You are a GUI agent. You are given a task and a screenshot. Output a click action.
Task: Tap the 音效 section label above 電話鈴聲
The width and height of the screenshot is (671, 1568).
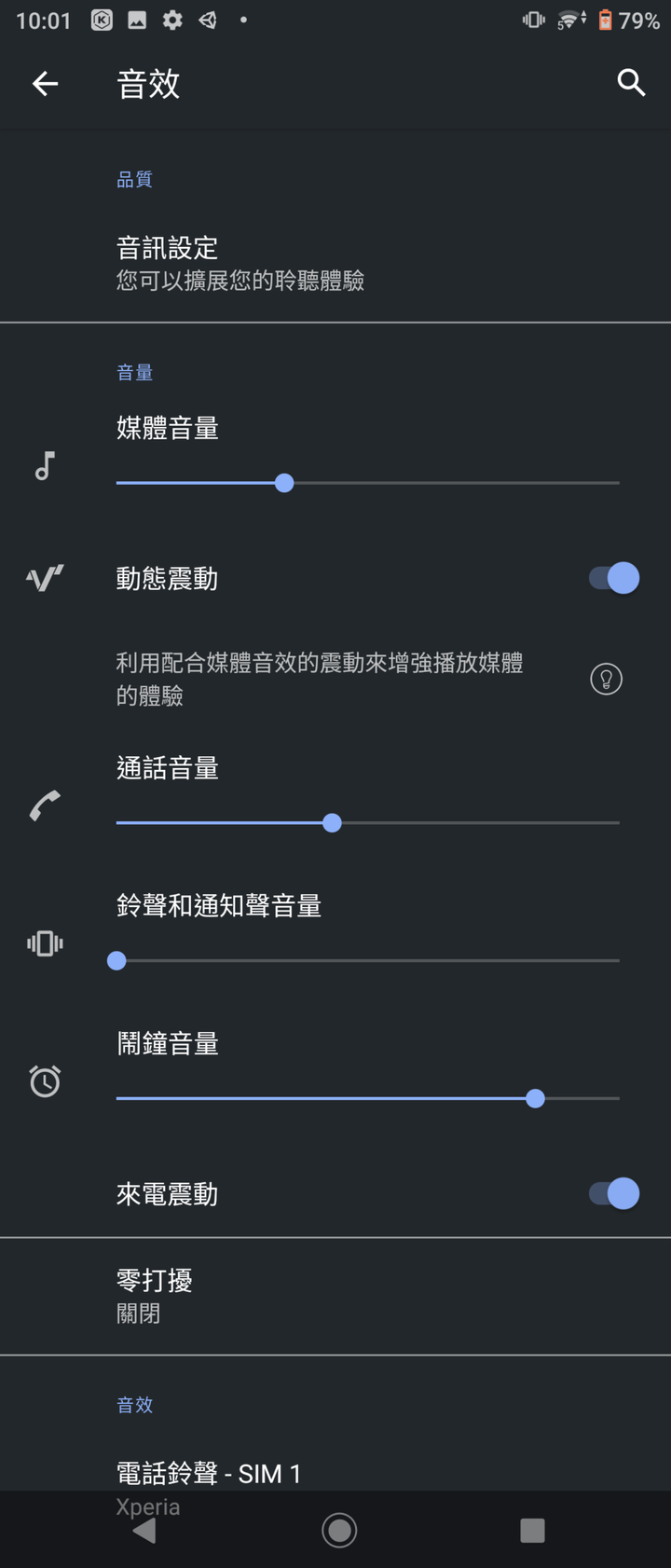pyautogui.click(x=134, y=1404)
